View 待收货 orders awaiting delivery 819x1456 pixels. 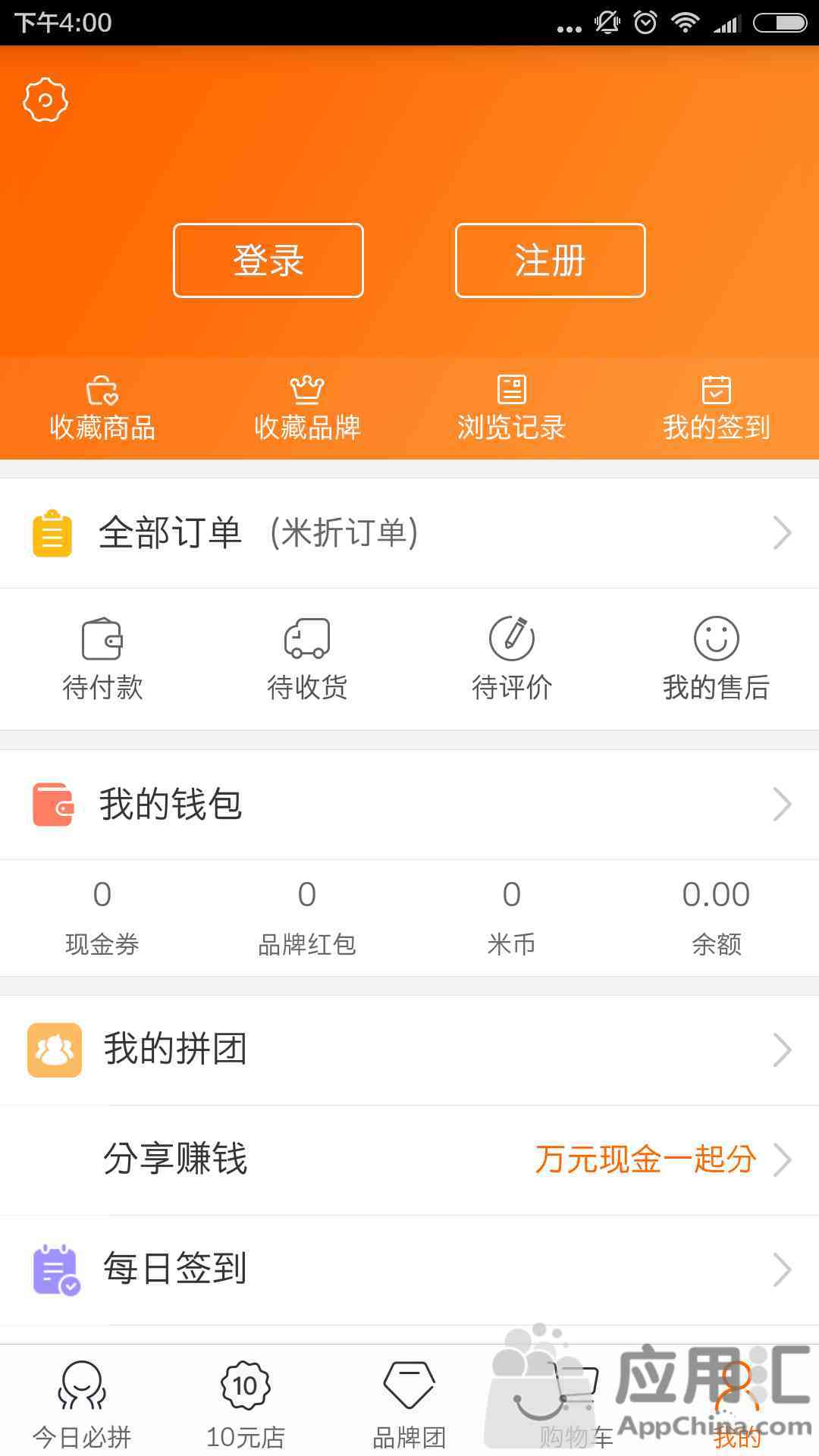[307, 659]
